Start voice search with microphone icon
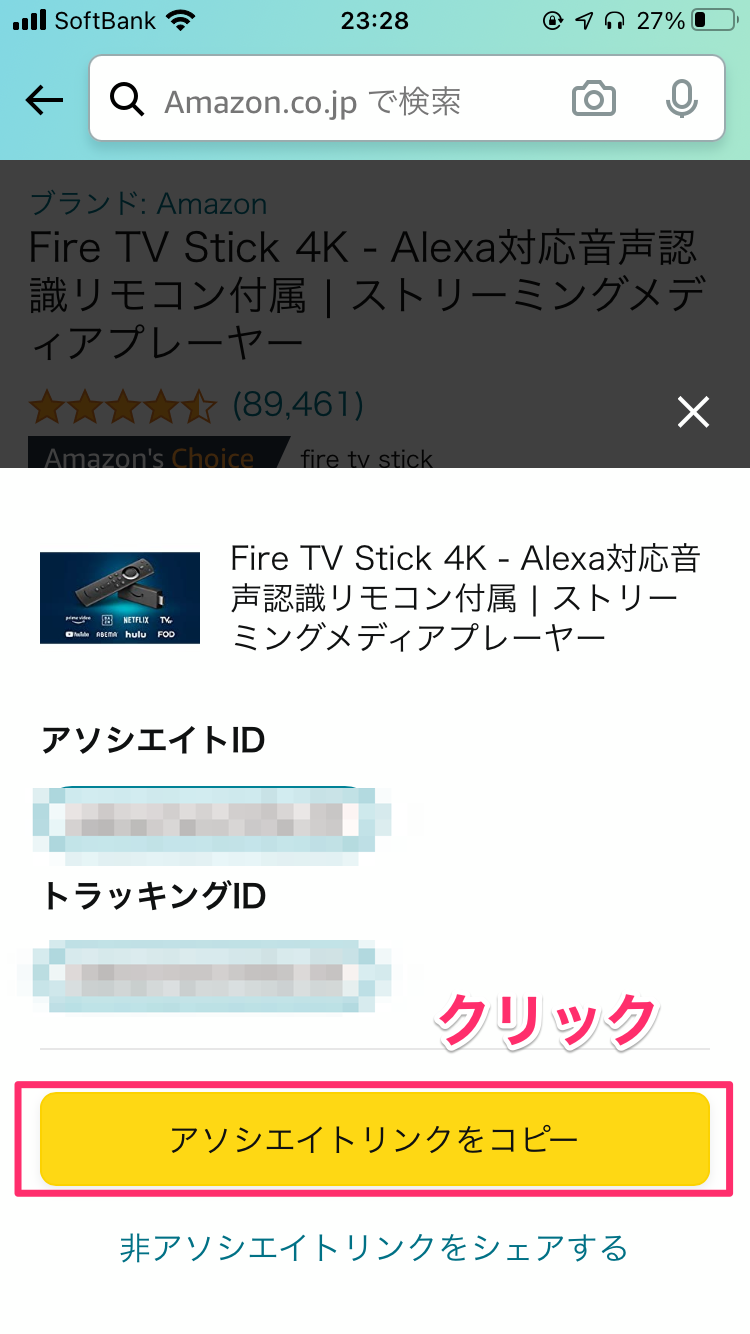Viewport: 750px width, 1334px height. (x=681, y=99)
